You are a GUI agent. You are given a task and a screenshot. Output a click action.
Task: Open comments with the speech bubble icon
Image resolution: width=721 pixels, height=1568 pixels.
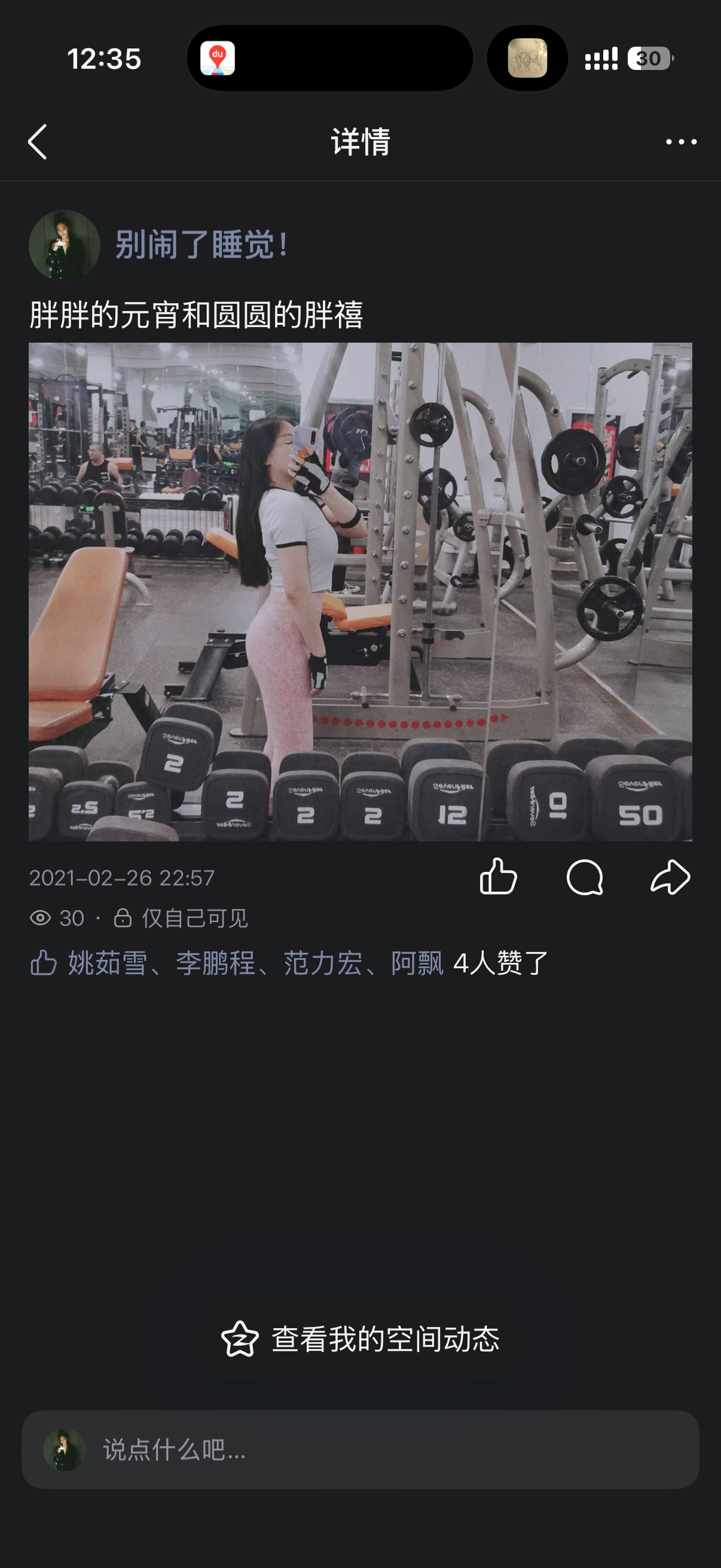click(585, 877)
